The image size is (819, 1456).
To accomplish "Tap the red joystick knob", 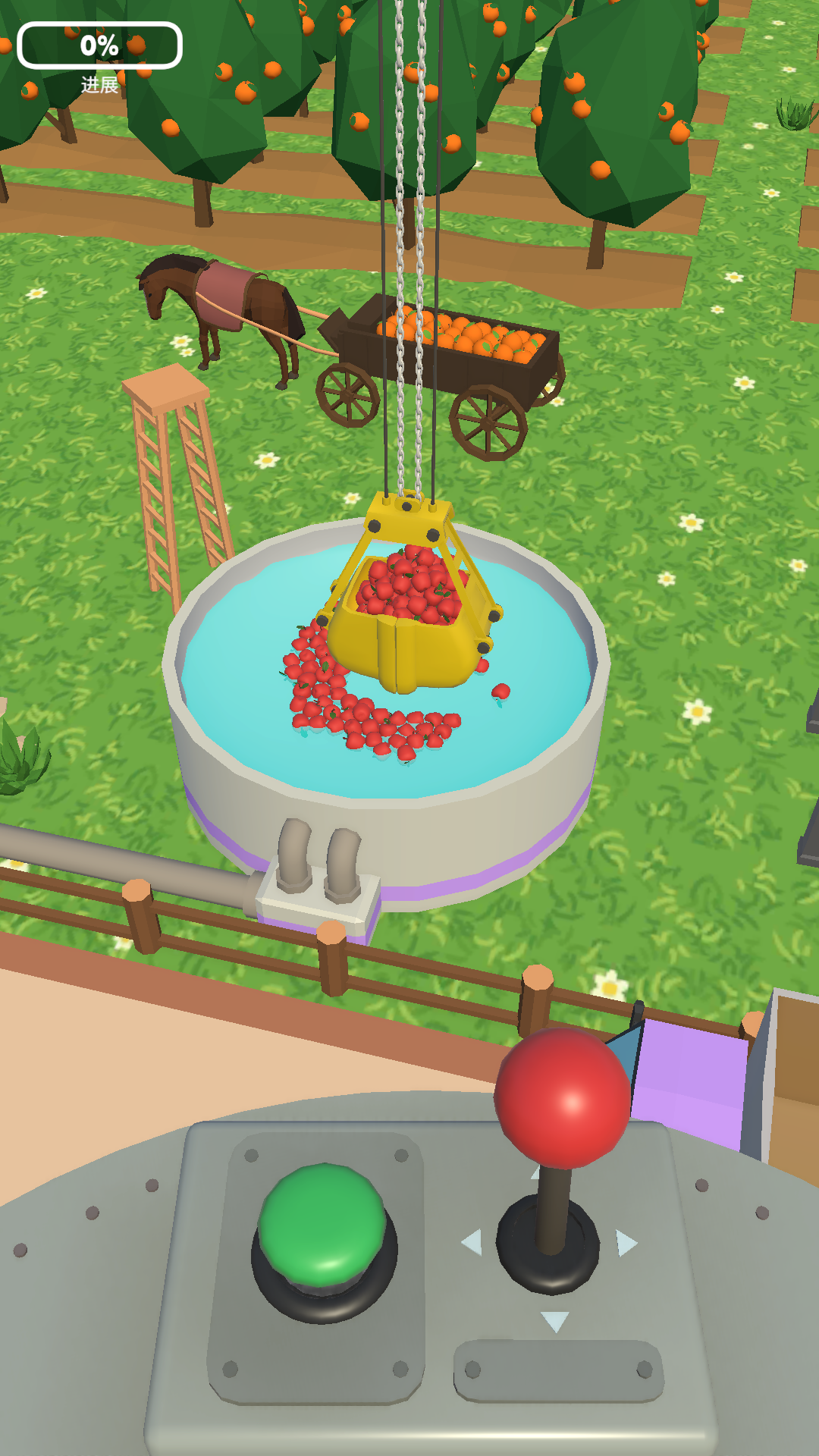I will (563, 1097).
